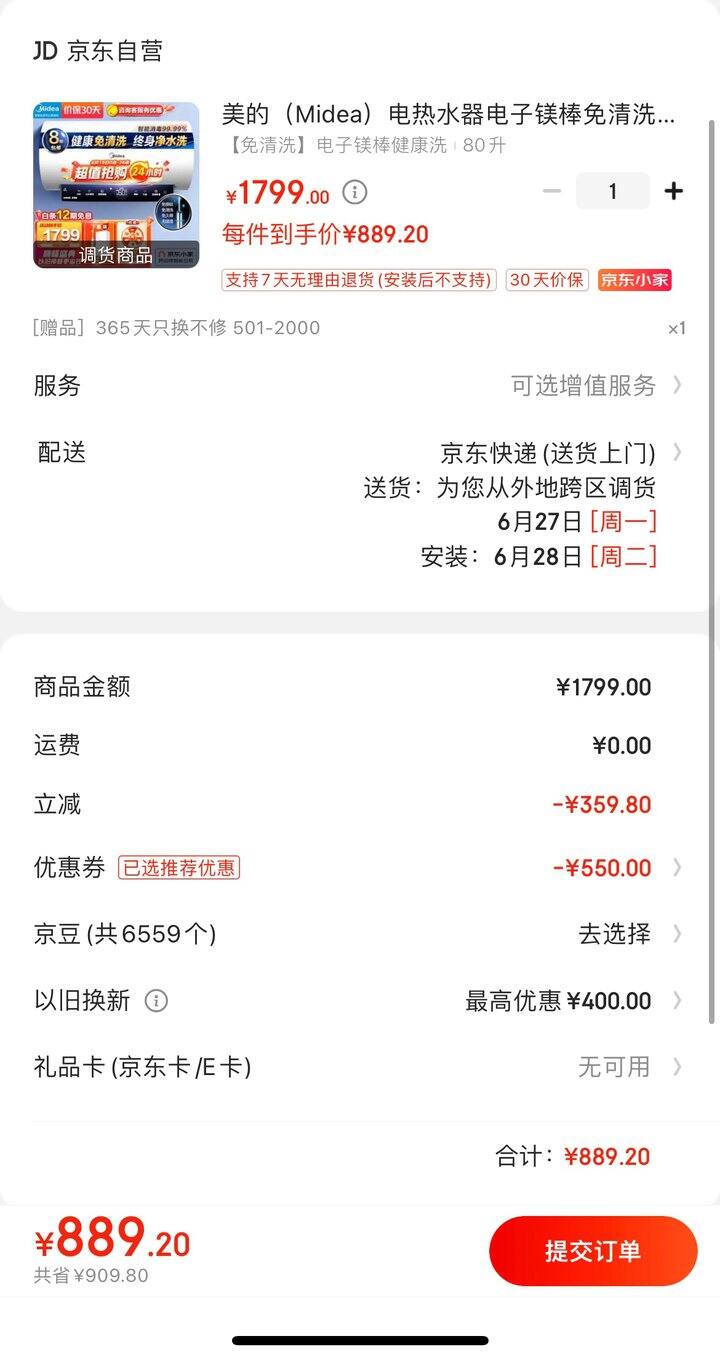Decrease quantity with the minus button
Image resolution: width=720 pixels, height=1360 pixels.
[552, 191]
